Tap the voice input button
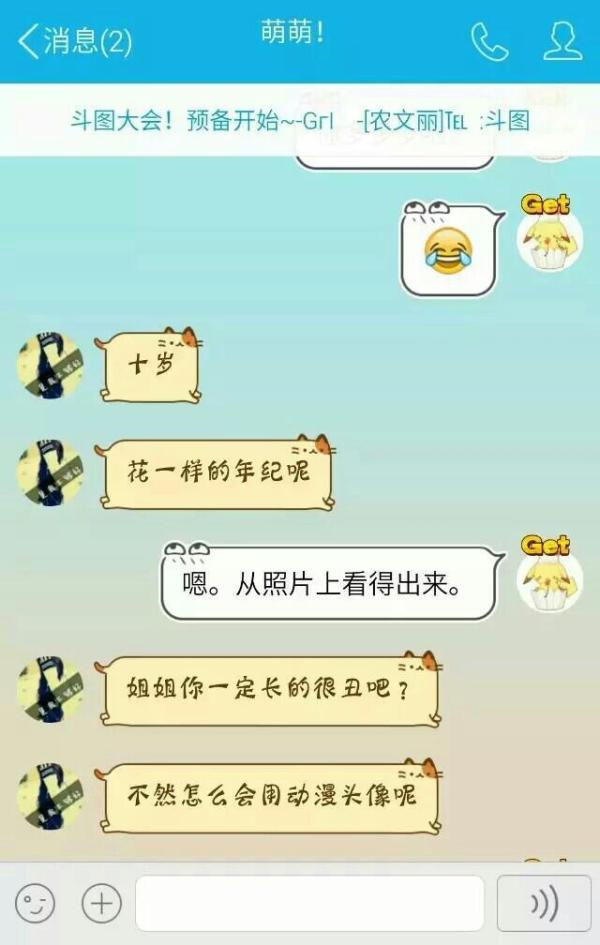The image size is (600, 945). click(x=544, y=903)
